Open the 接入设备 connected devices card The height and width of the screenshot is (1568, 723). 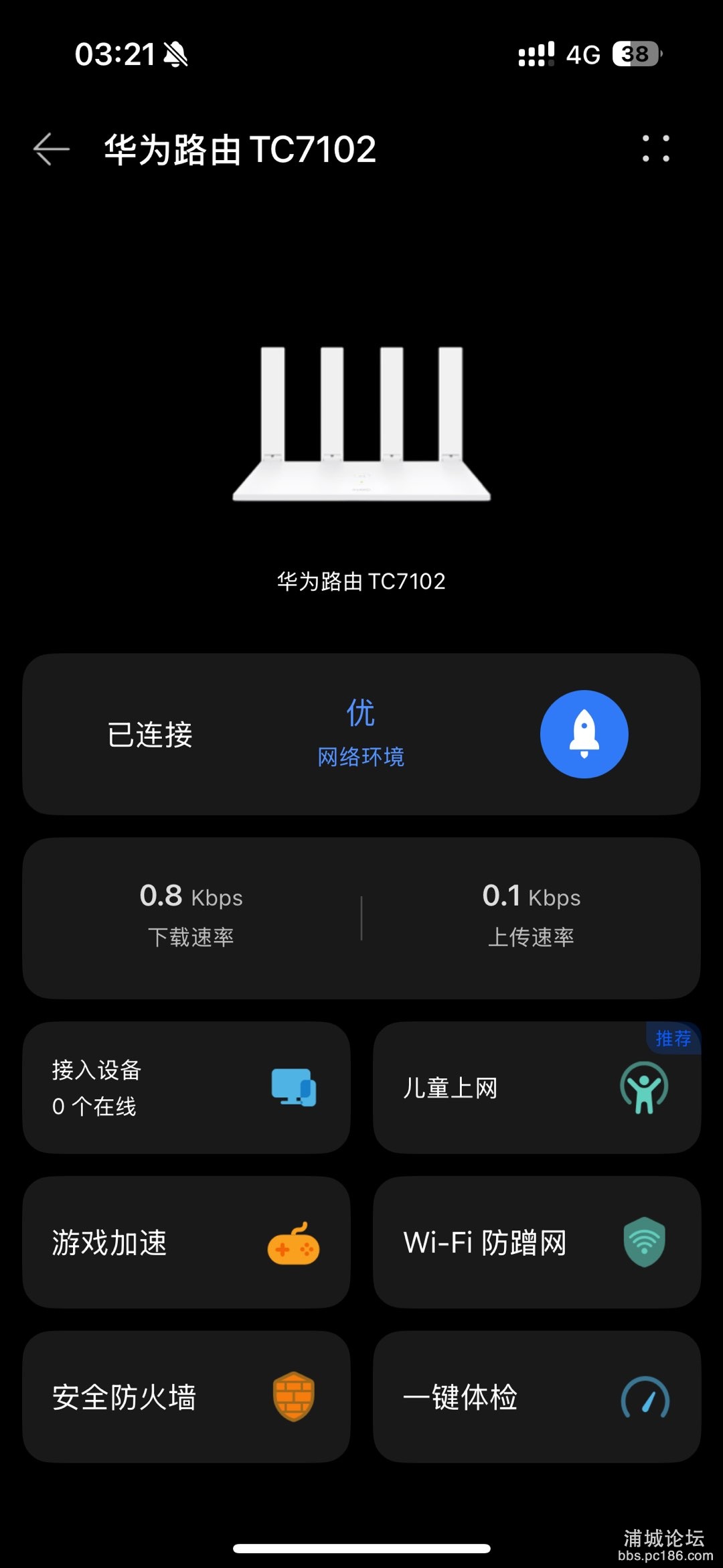point(186,1087)
